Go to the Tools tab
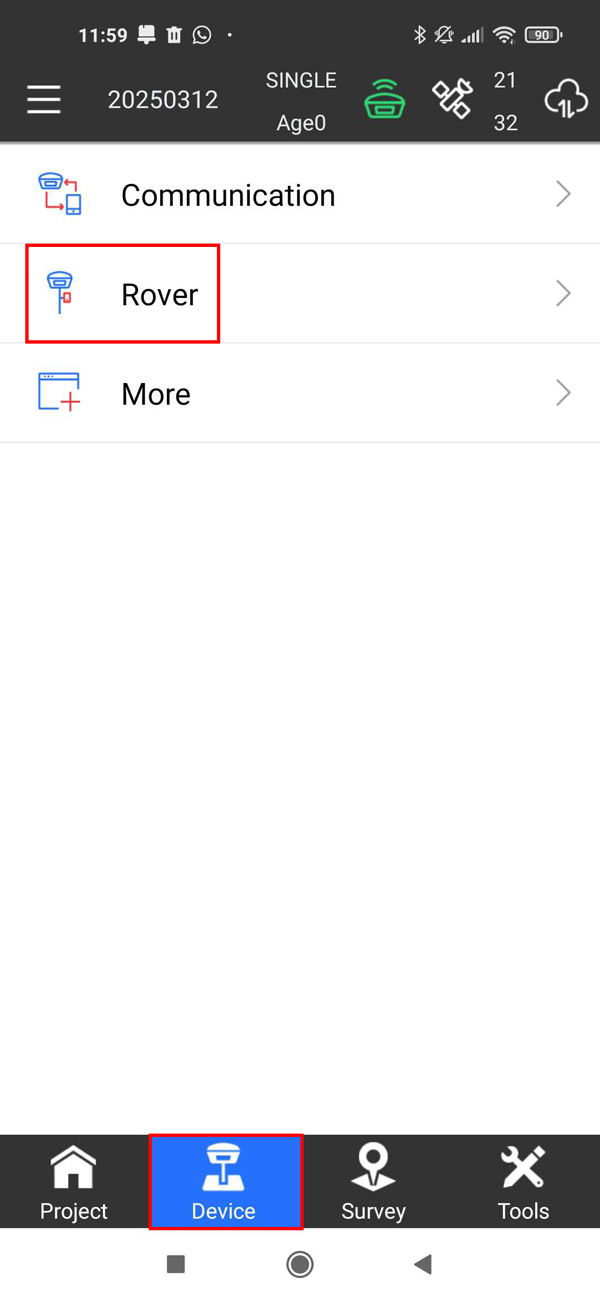Screen dimensions: 600x1300 pyautogui.click(x=523, y=1182)
